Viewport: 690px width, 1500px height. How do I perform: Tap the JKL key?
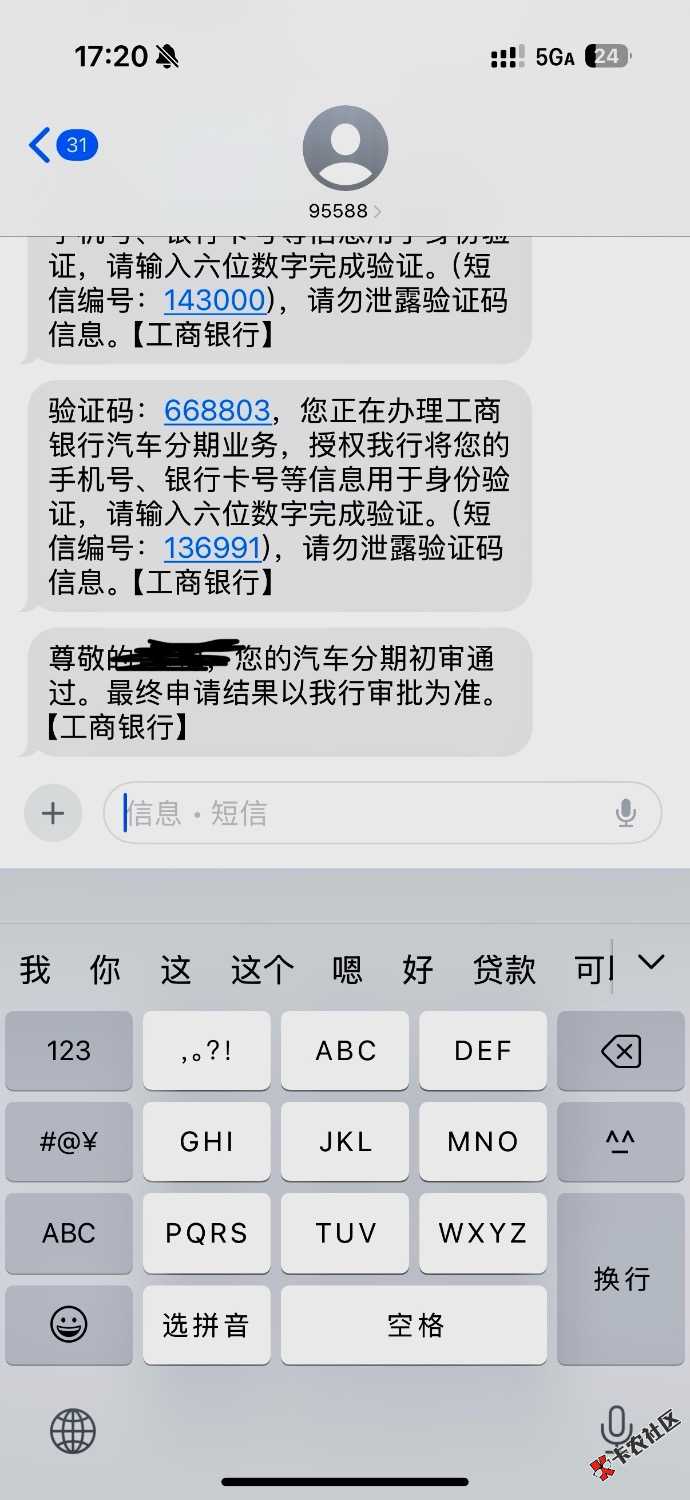click(x=345, y=1142)
